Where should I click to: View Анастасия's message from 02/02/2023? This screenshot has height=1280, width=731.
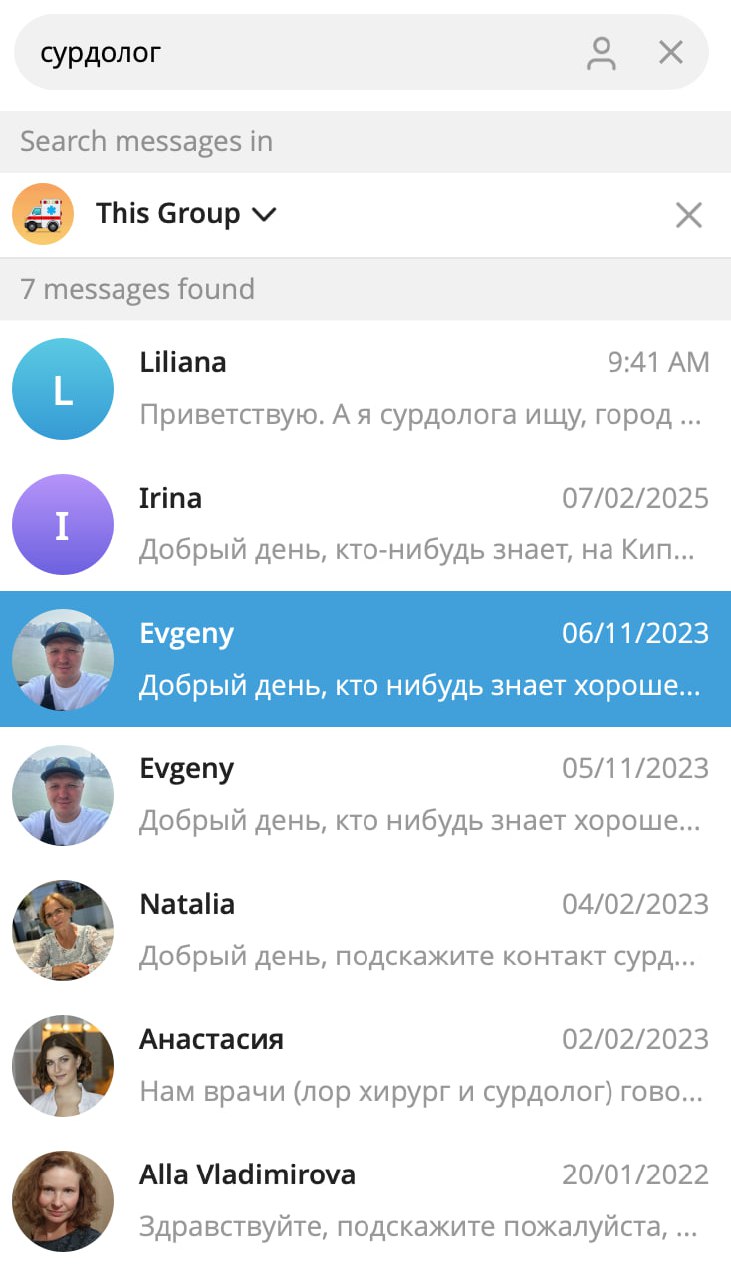tap(365, 1066)
